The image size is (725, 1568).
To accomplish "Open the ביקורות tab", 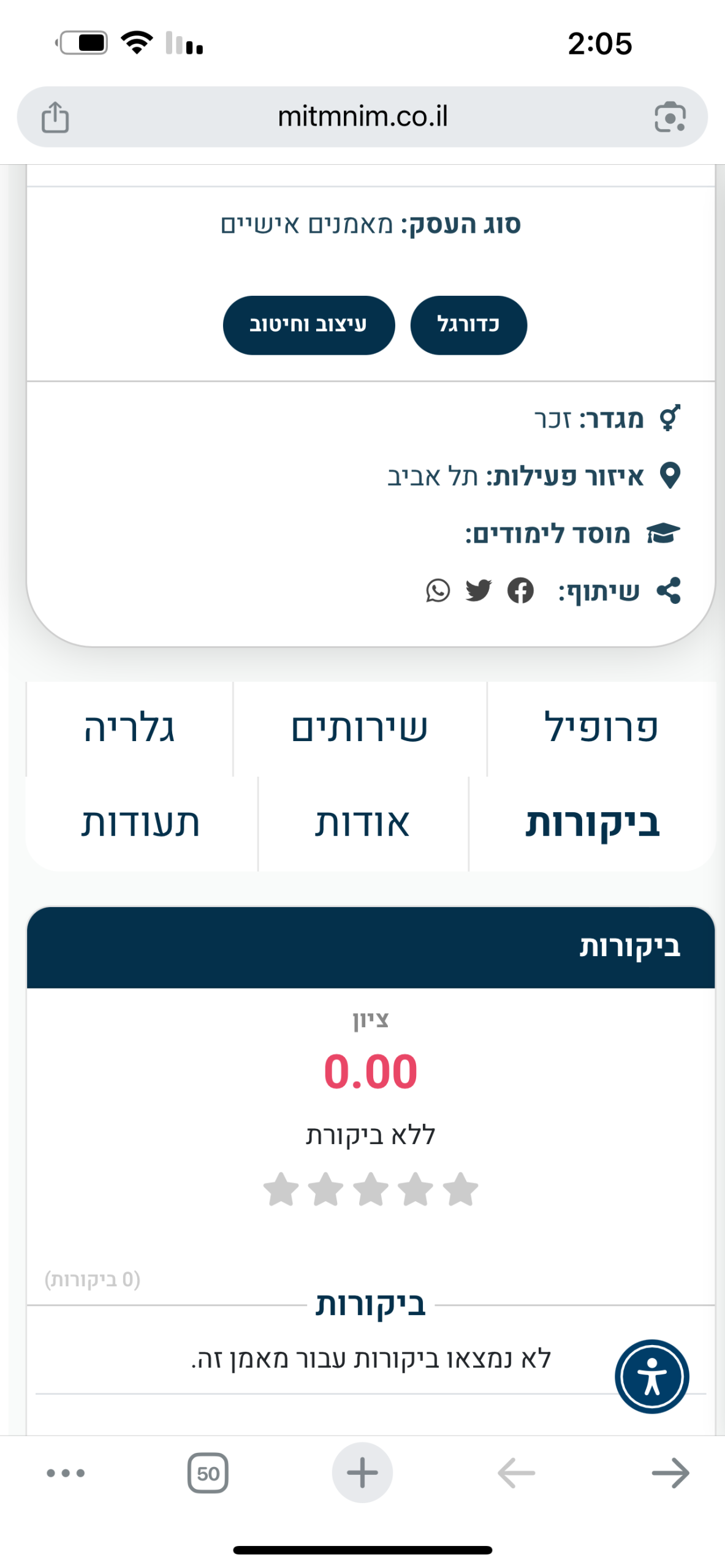I will tap(593, 823).
